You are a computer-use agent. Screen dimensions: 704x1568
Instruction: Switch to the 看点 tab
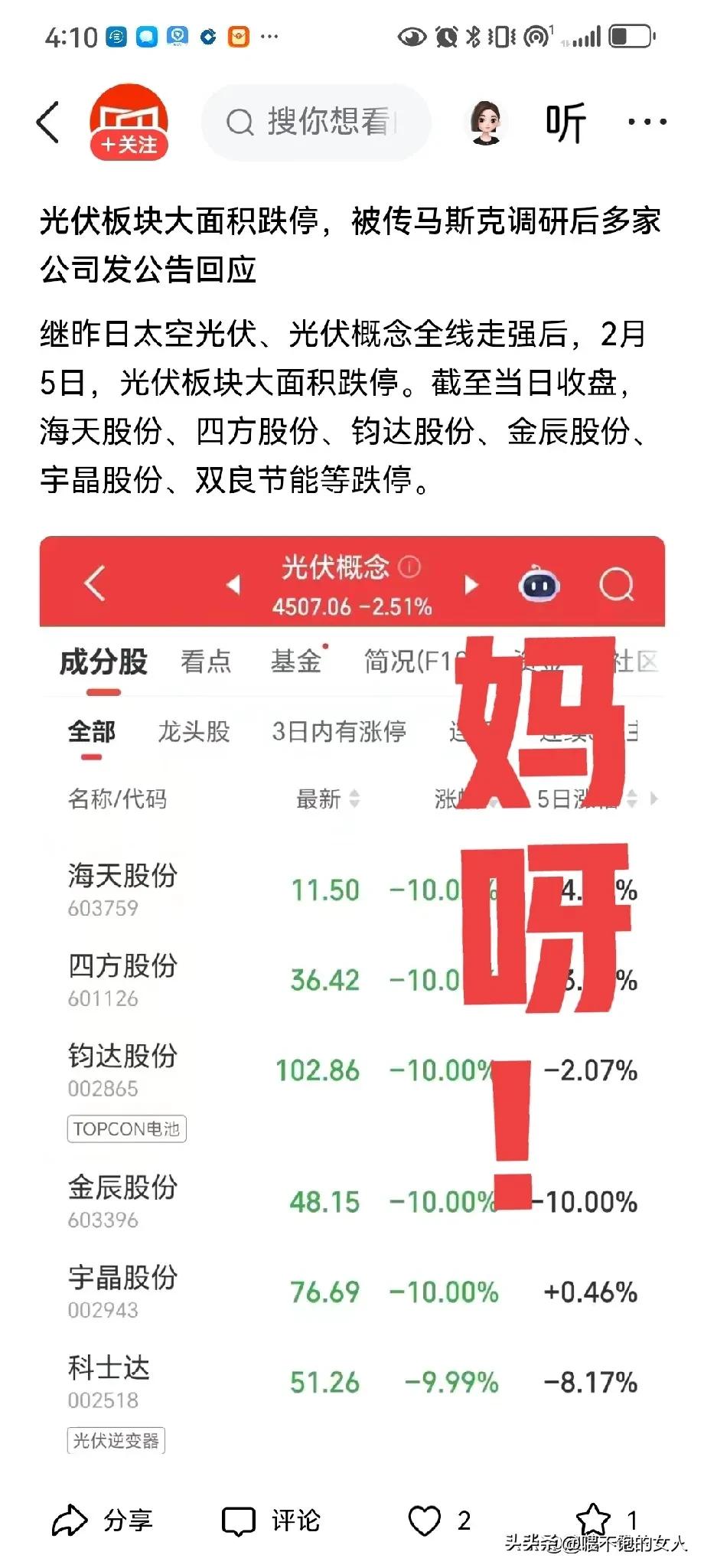(x=207, y=661)
